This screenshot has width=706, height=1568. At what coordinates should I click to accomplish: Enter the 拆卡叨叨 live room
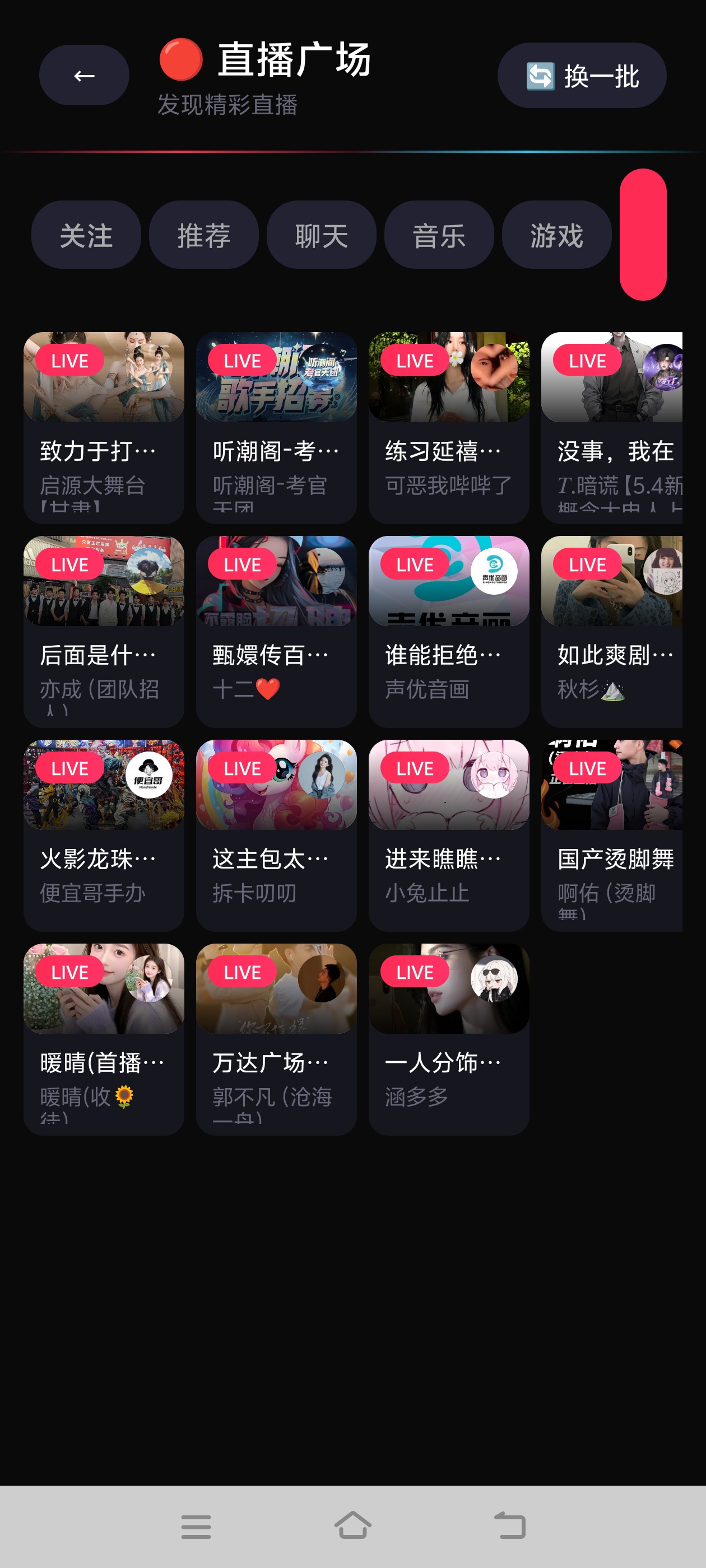tap(276, 835)
